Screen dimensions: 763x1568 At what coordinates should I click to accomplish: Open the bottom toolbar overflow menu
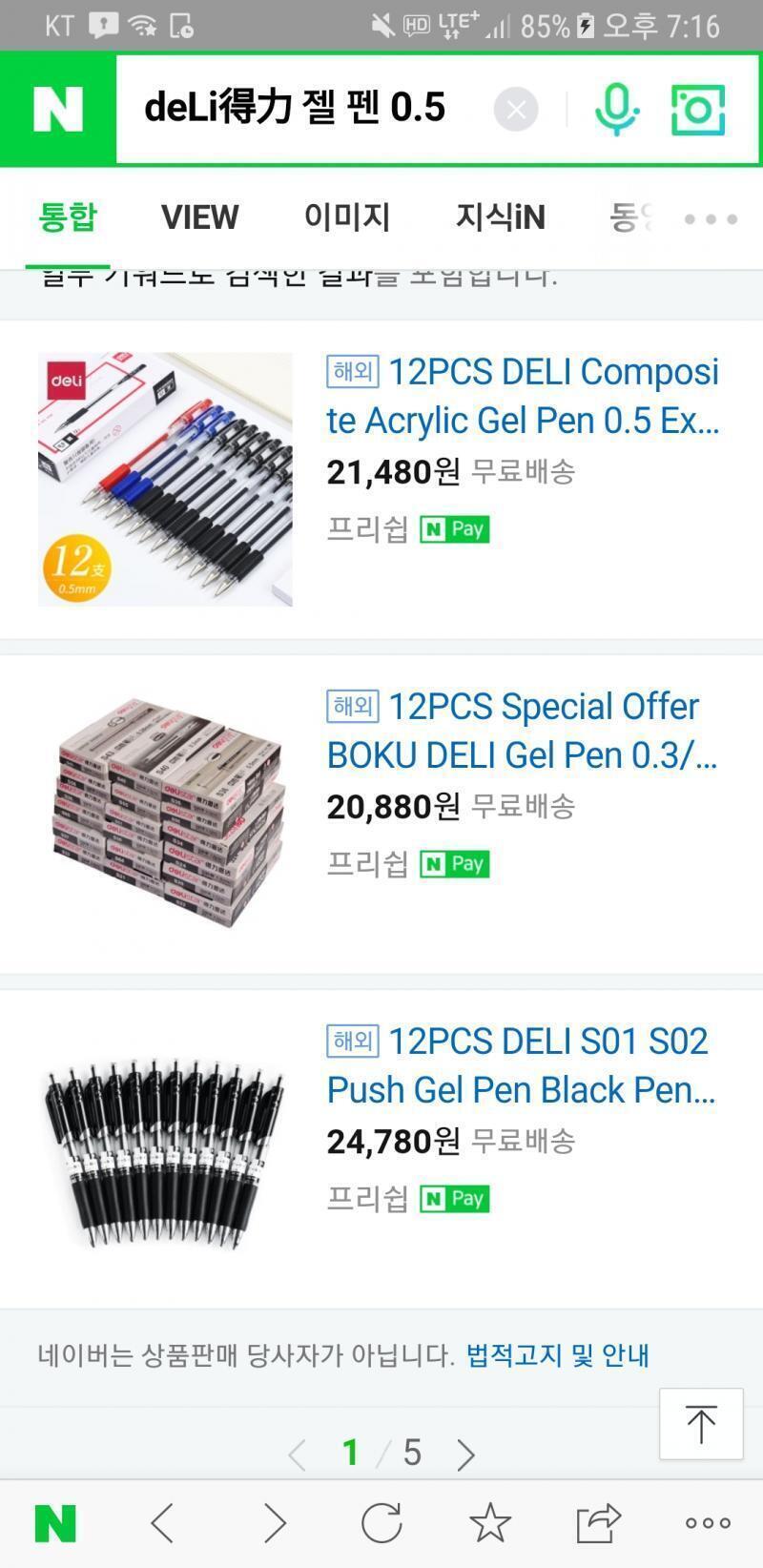point(709,1523)
